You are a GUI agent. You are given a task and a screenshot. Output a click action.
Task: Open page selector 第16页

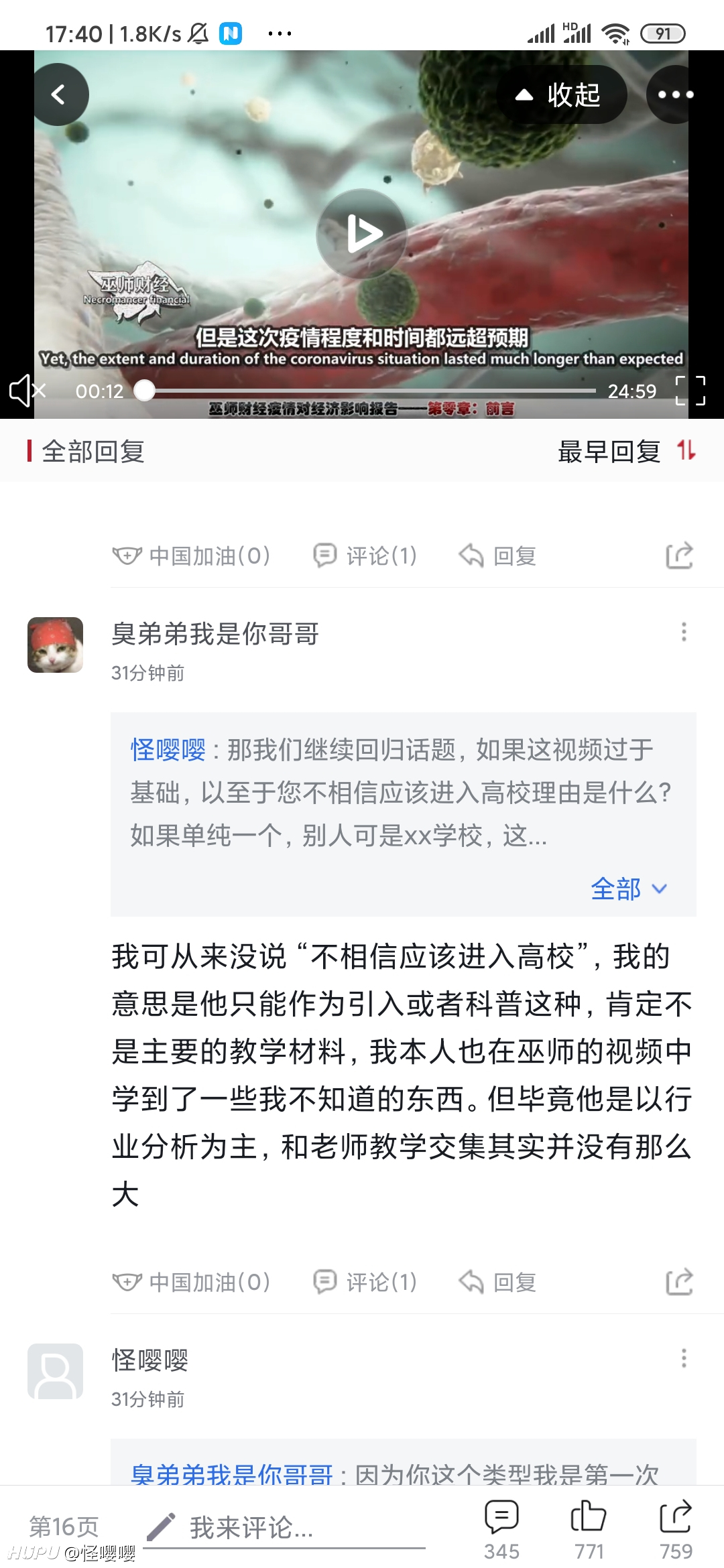click(x=64, y=1527)
